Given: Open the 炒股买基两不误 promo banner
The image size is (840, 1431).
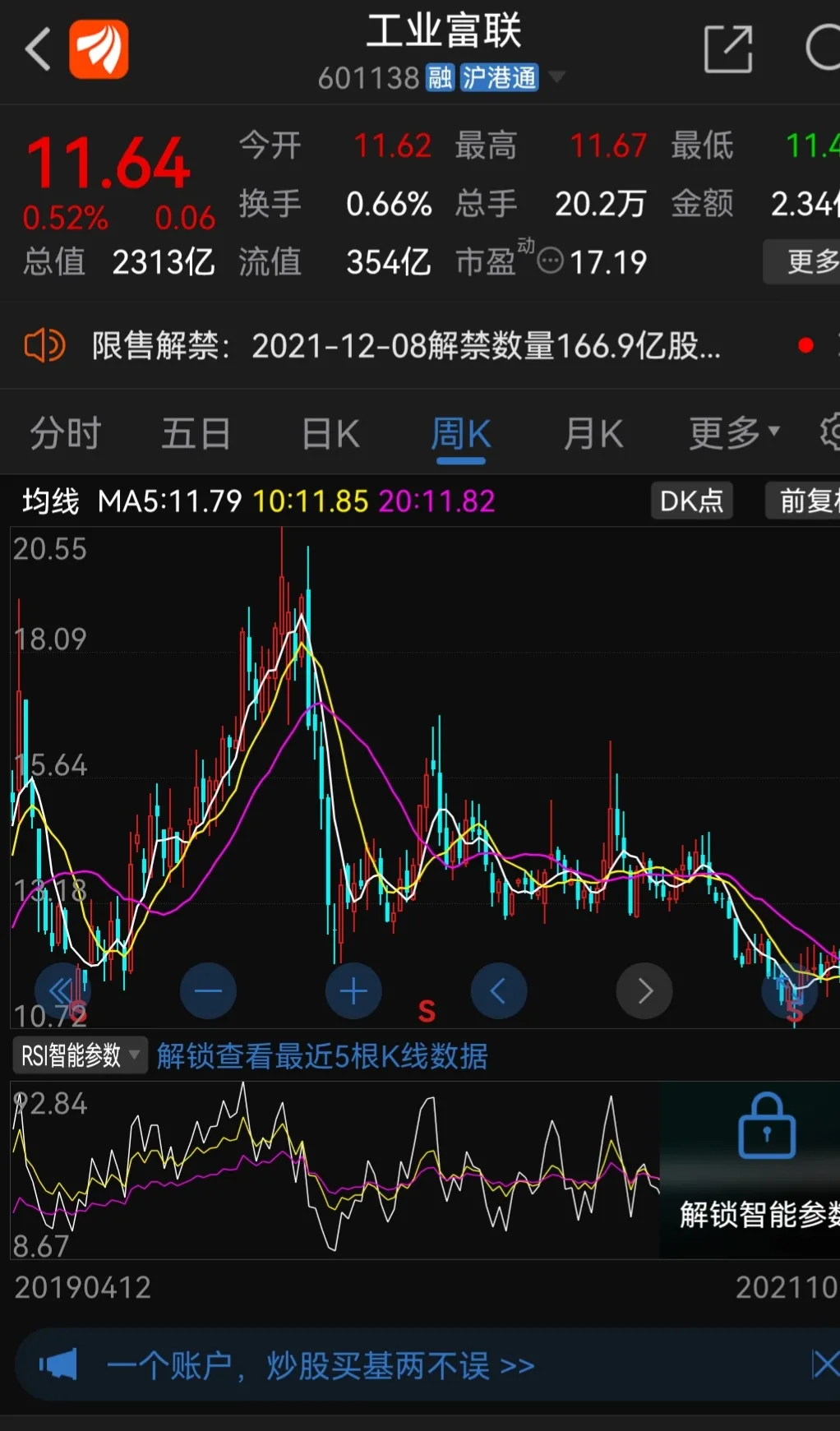Looking at the screenshot, I should [x=321, y=1365].
